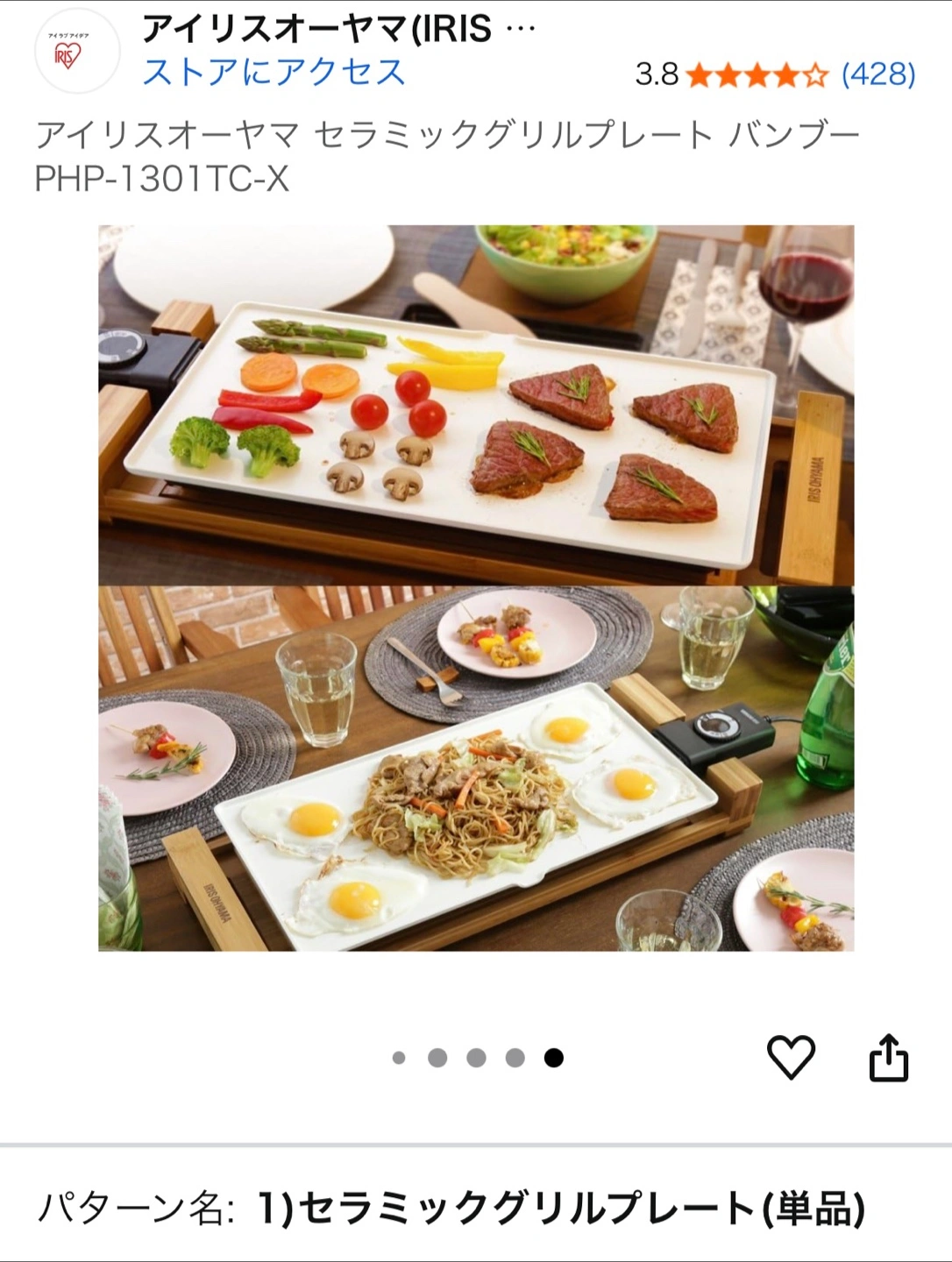The image size is (952, 1262).
Task: Open the IRIS OHYAMA brand logo
Action: (76, 53)
